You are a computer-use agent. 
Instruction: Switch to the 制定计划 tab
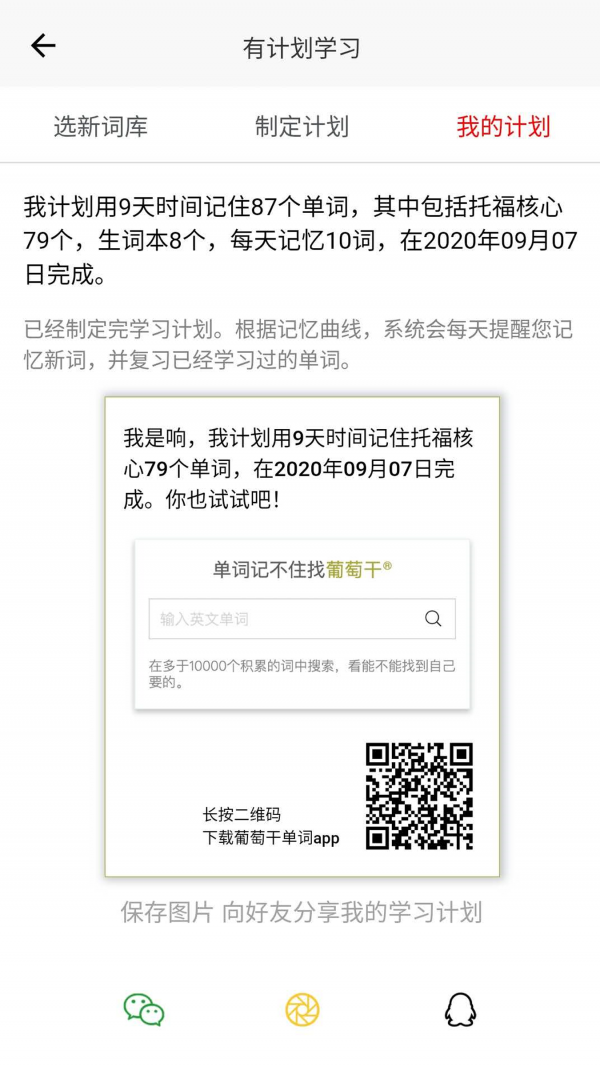(301, 127)
